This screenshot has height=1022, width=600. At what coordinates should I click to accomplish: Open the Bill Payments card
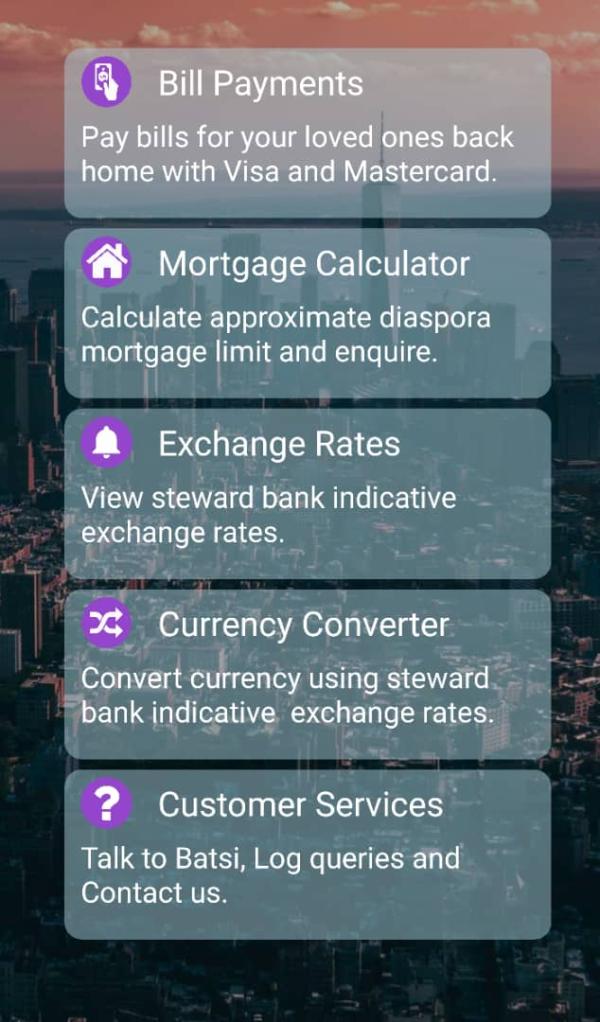(x=307, y=133)
